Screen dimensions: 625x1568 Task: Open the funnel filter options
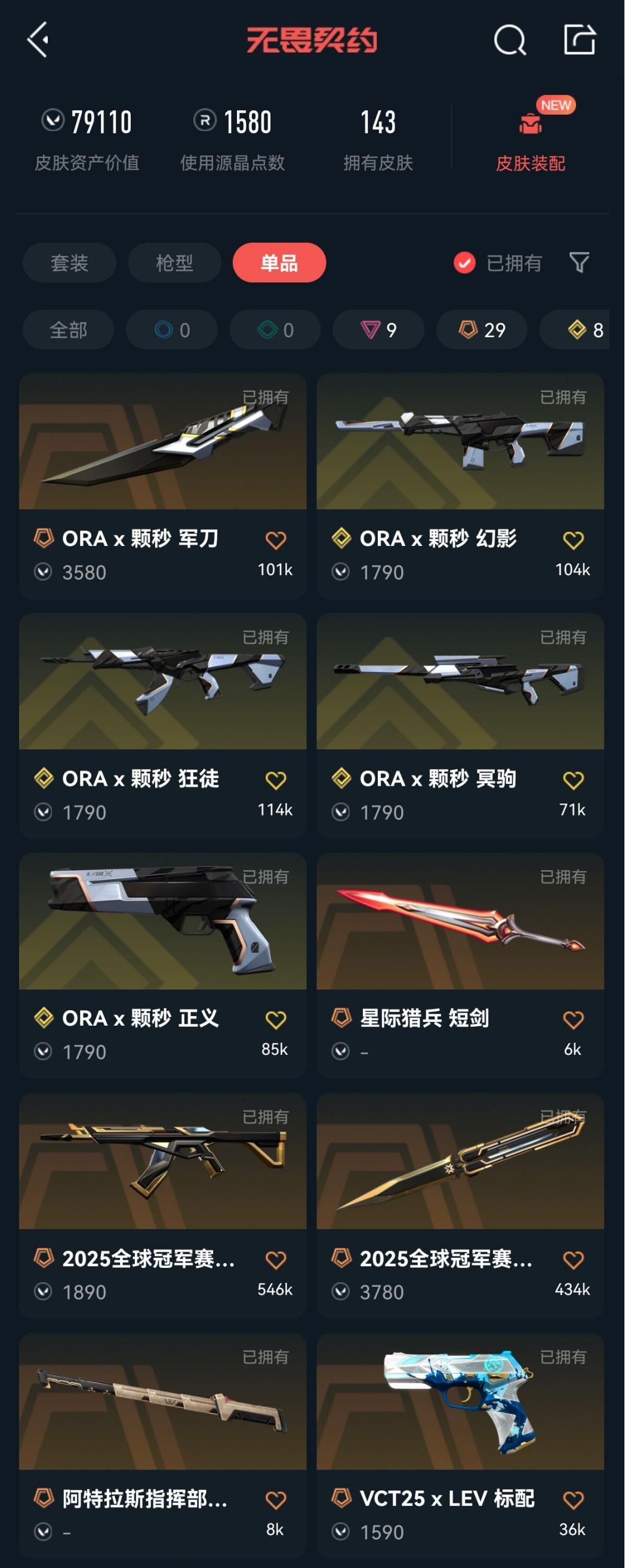[578, 263]
